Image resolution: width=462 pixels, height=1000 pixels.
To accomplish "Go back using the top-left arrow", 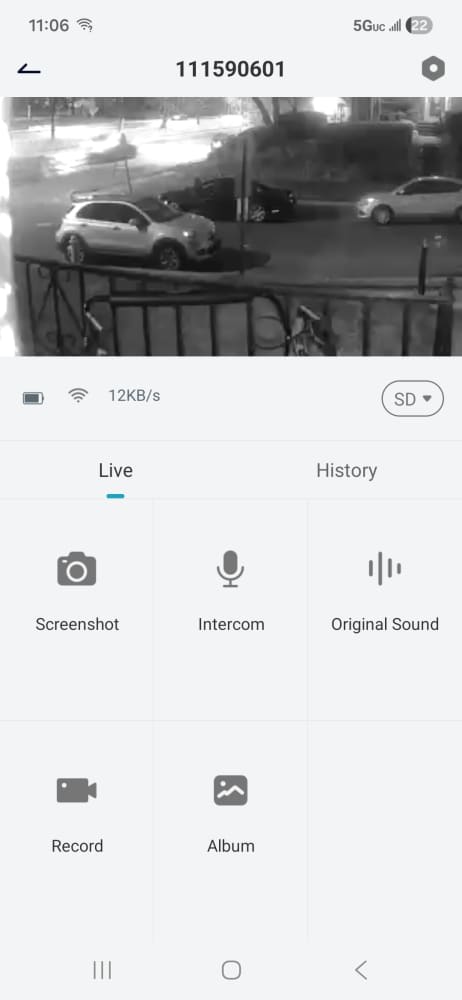I will 29,69.
